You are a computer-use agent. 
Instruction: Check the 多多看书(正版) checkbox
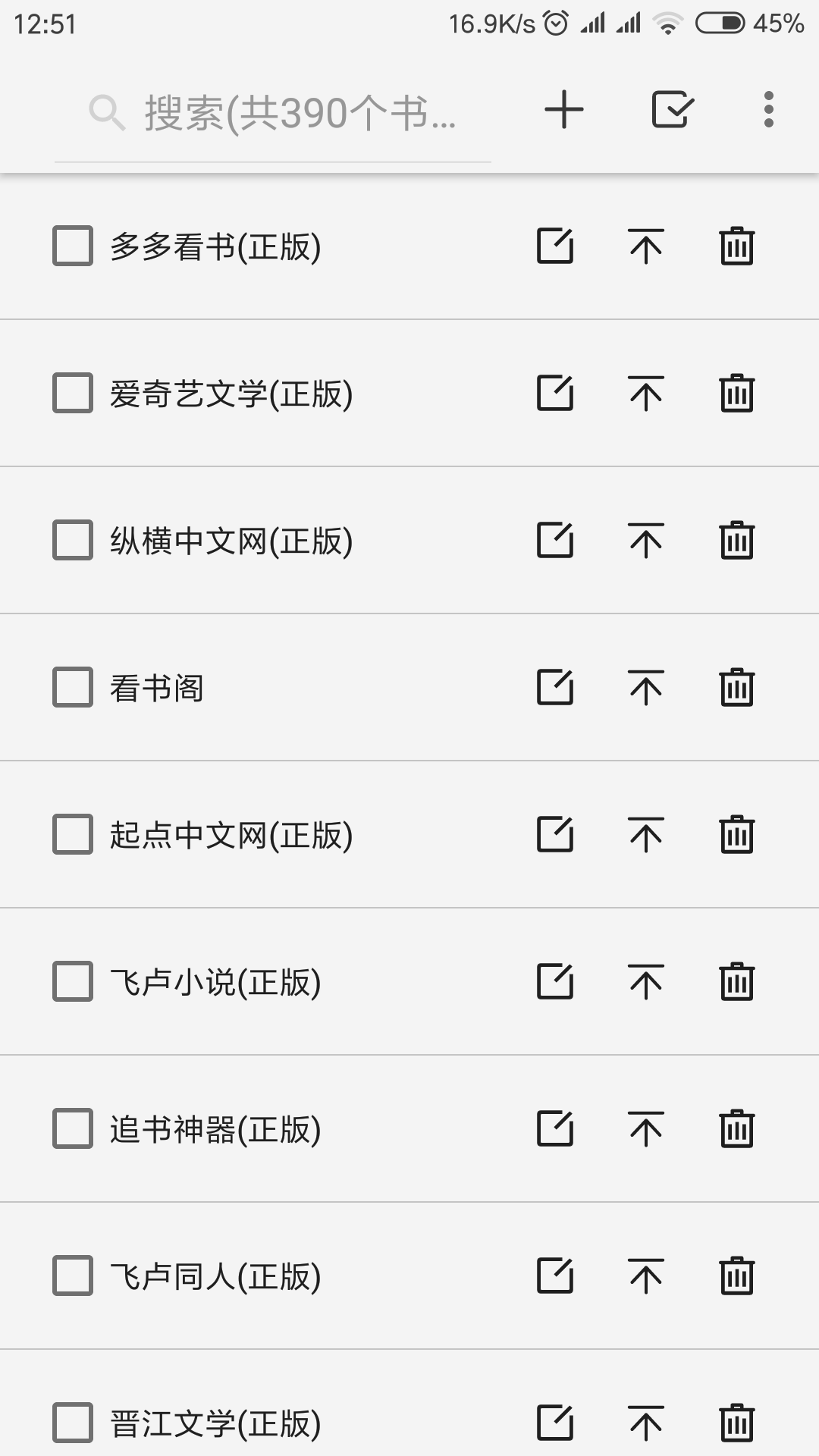point(73,246)
